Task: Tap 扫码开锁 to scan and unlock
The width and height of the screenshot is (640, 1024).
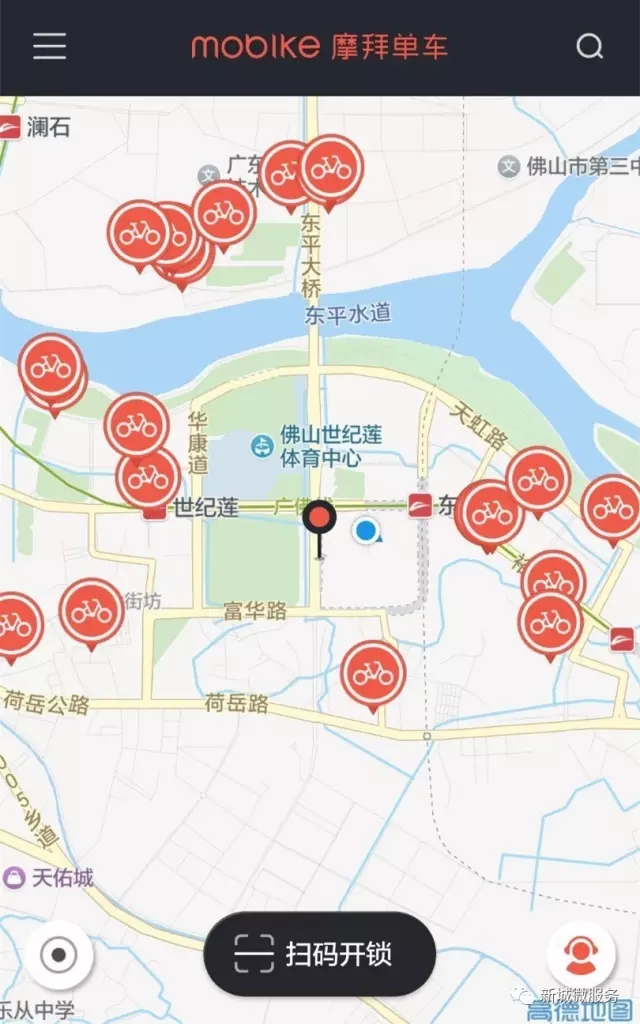Action: [x=320, y=954]
